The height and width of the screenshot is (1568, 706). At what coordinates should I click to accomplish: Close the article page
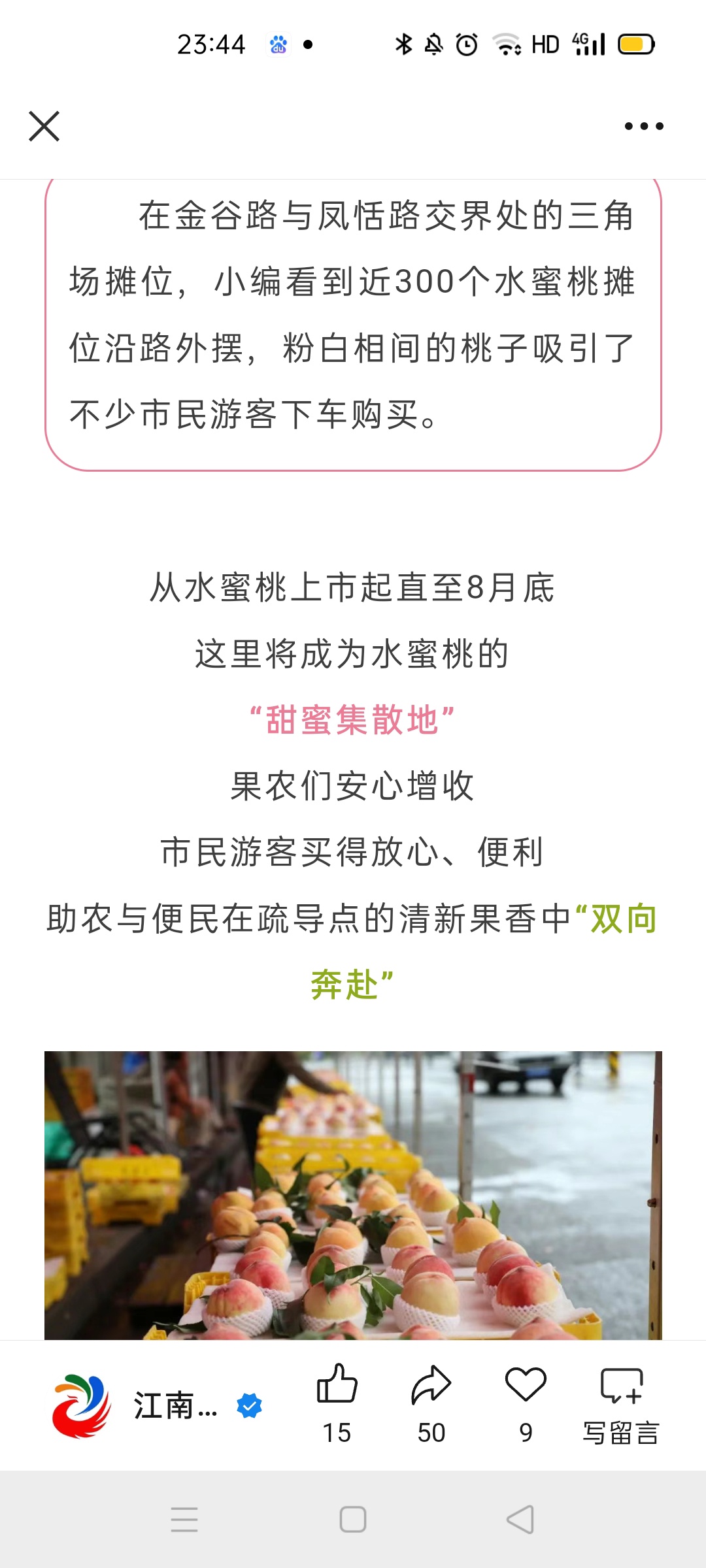point(44,126)
